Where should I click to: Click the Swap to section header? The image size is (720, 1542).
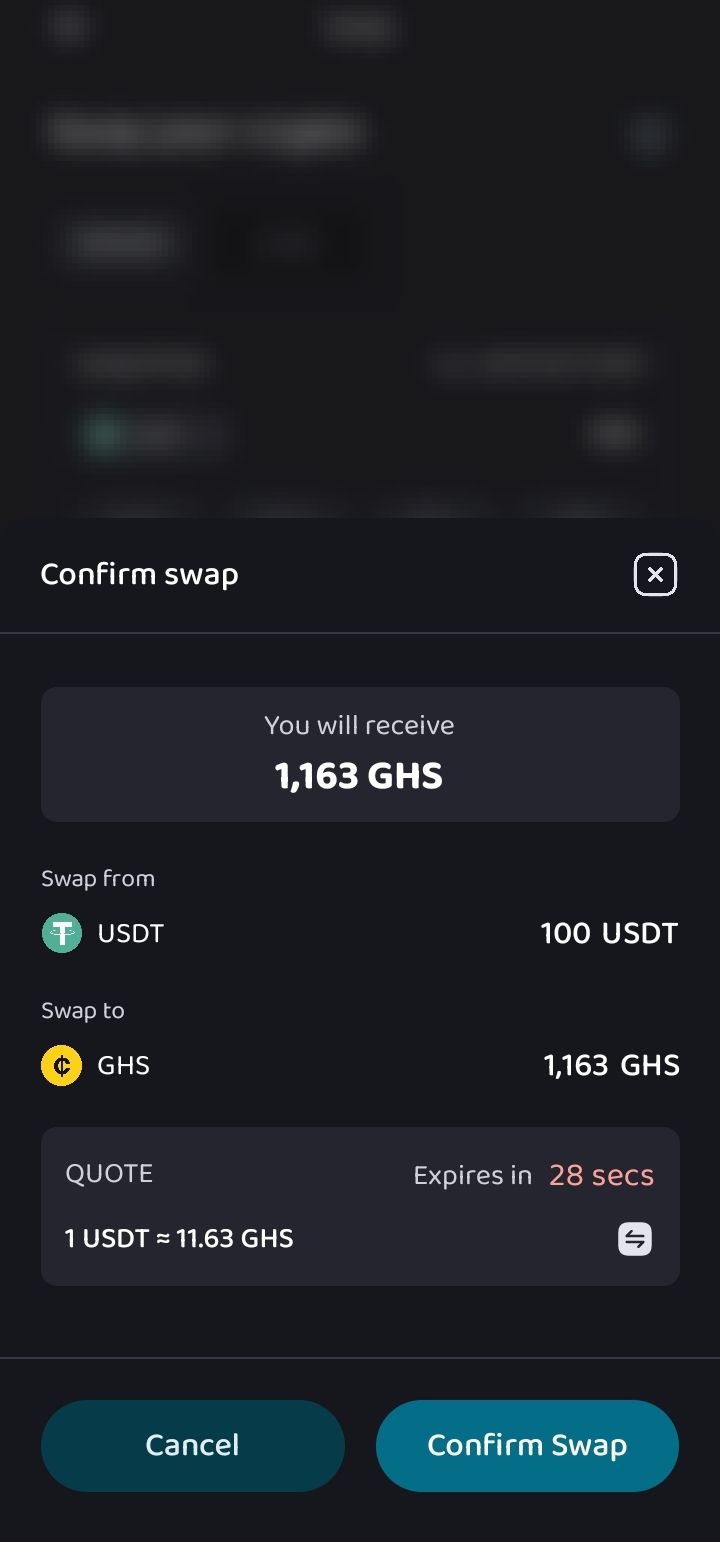click(x=82, y=1010)
